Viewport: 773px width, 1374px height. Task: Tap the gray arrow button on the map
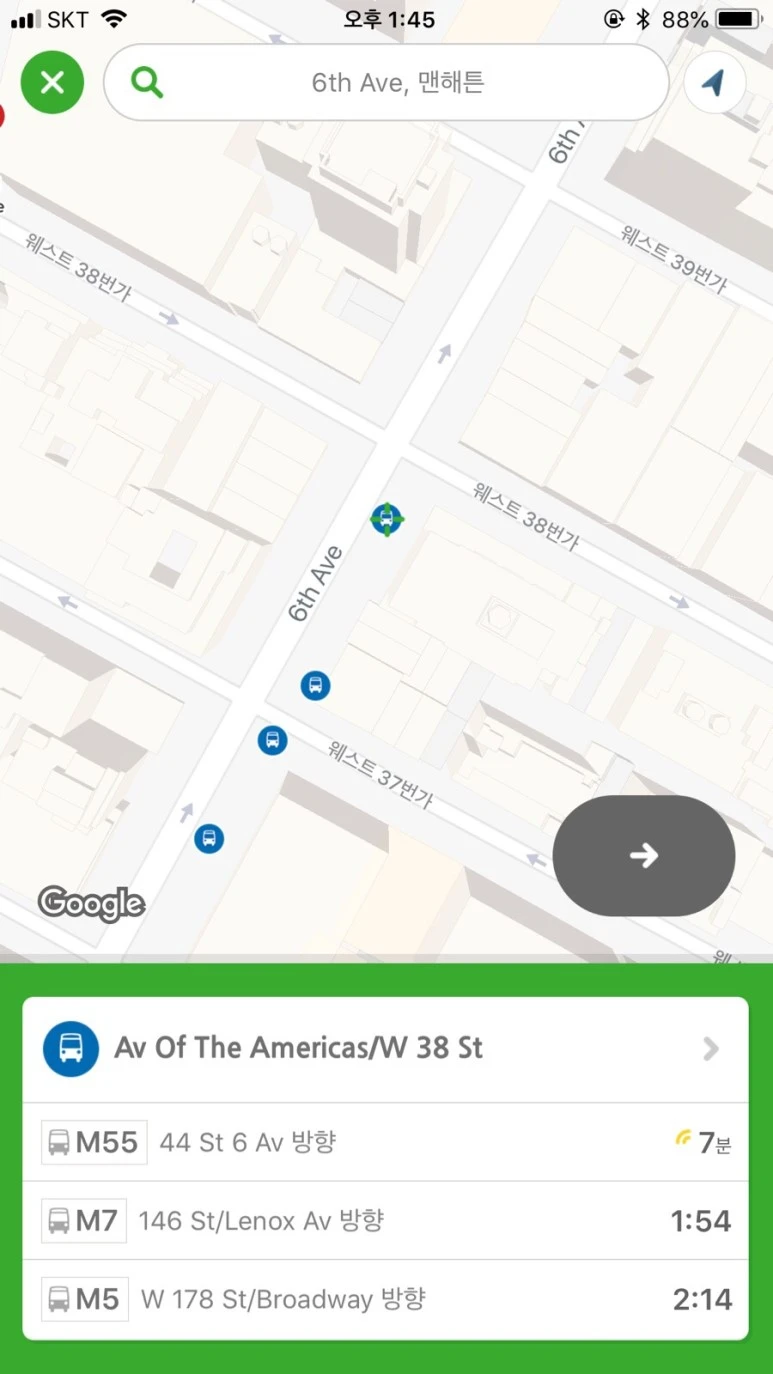[x=644, y=855]
